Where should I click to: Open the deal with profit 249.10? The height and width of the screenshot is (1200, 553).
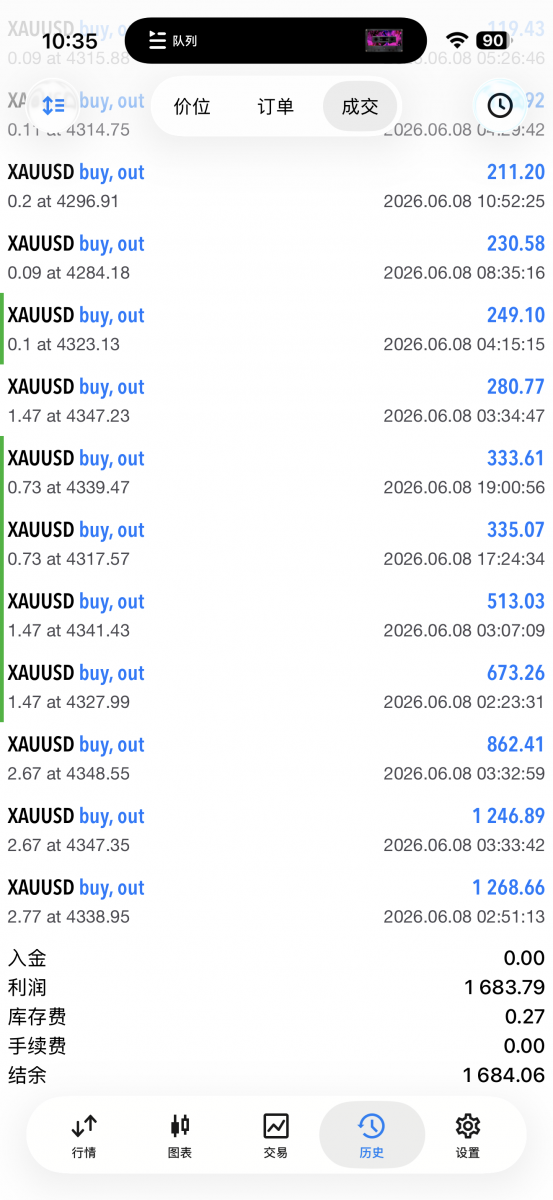pos(276,329)
